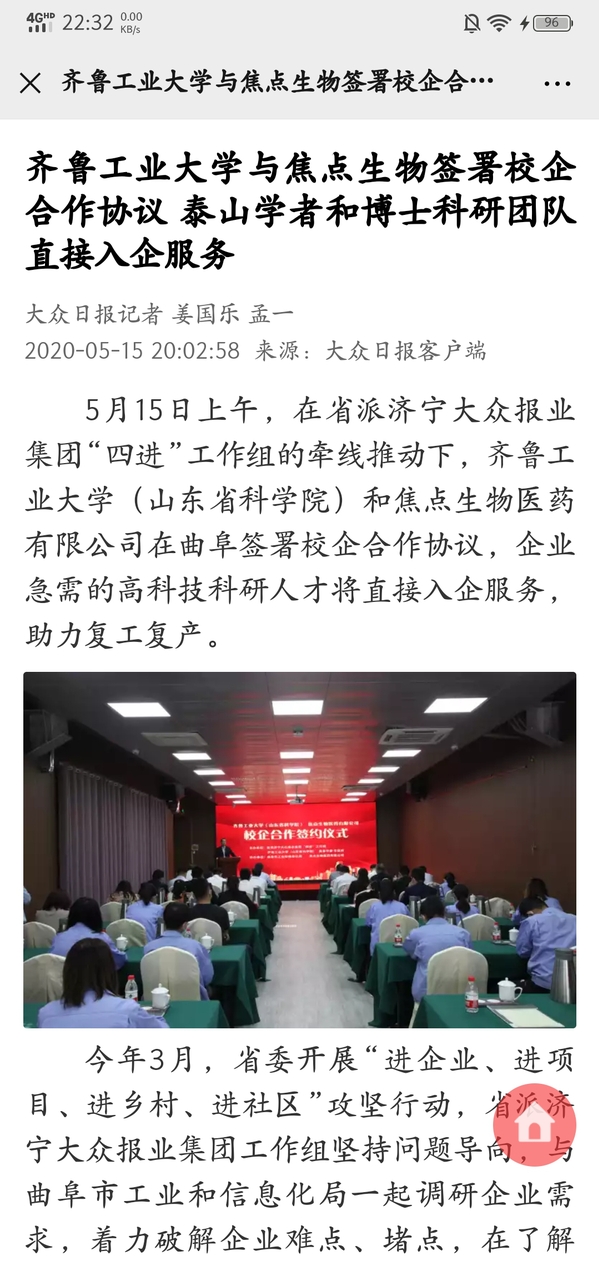Open the signing ceremony photo
599x1265 pixels.
(300, 850)
